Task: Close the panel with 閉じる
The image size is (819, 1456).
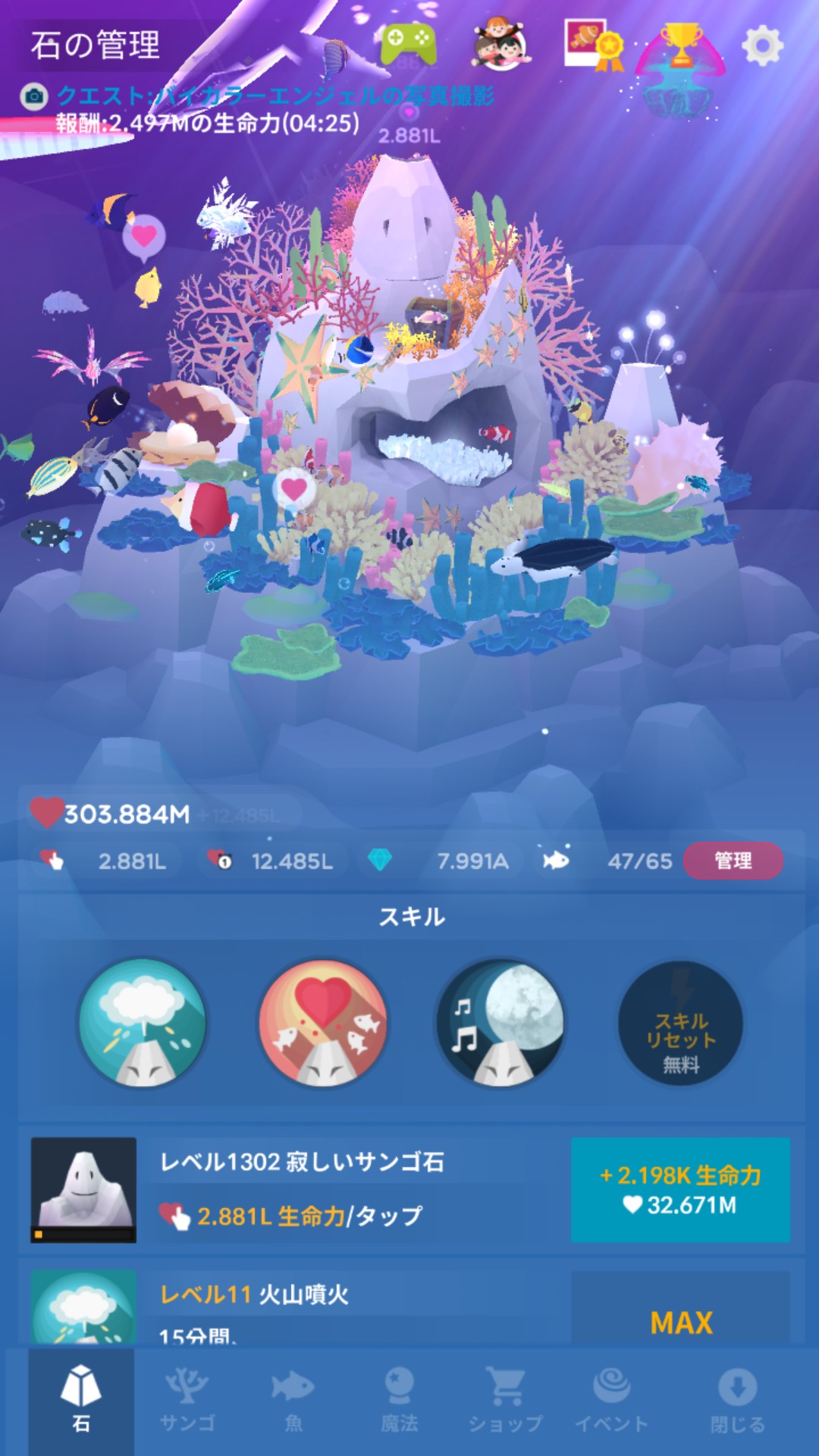Action: pos(737,1402)
